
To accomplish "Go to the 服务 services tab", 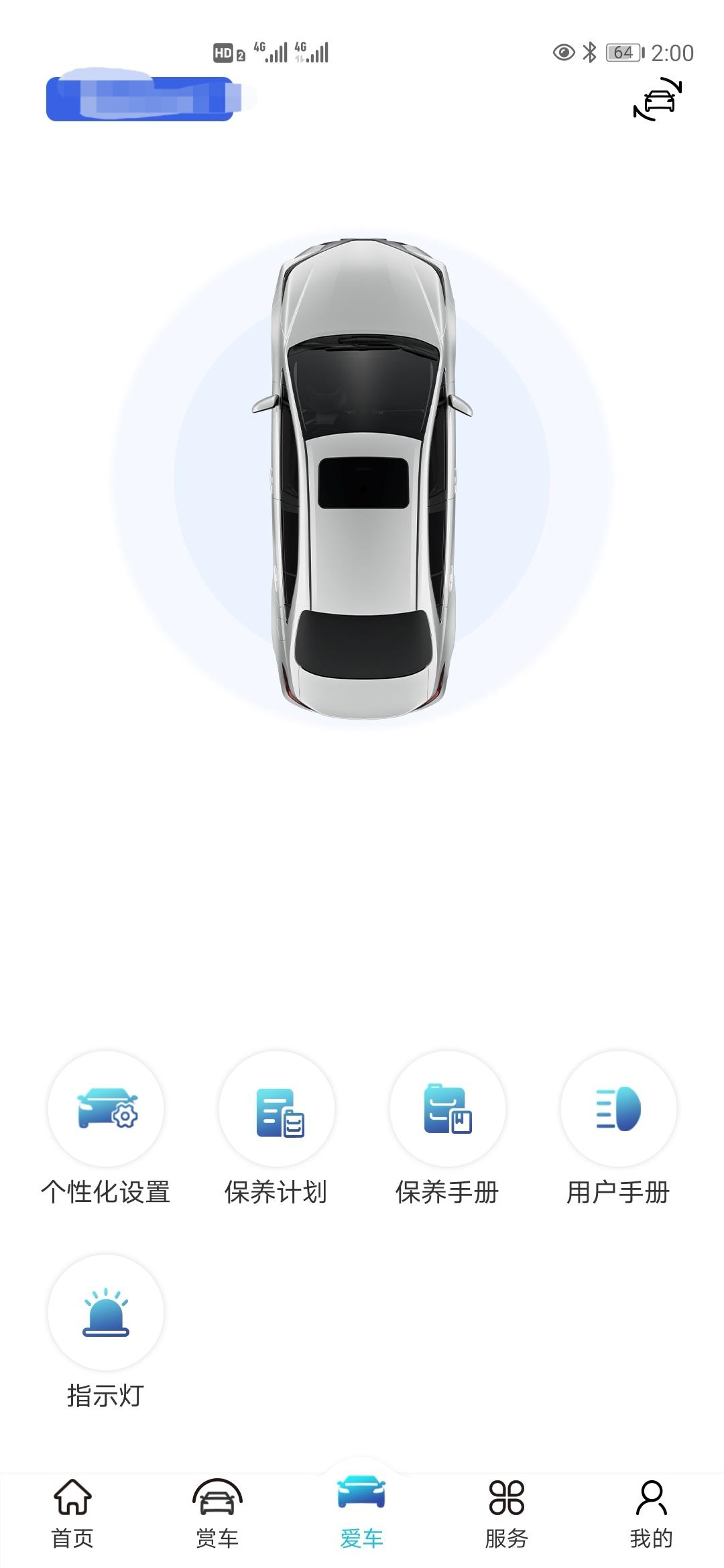I will pyautogui.click(x=506, y=1514).
